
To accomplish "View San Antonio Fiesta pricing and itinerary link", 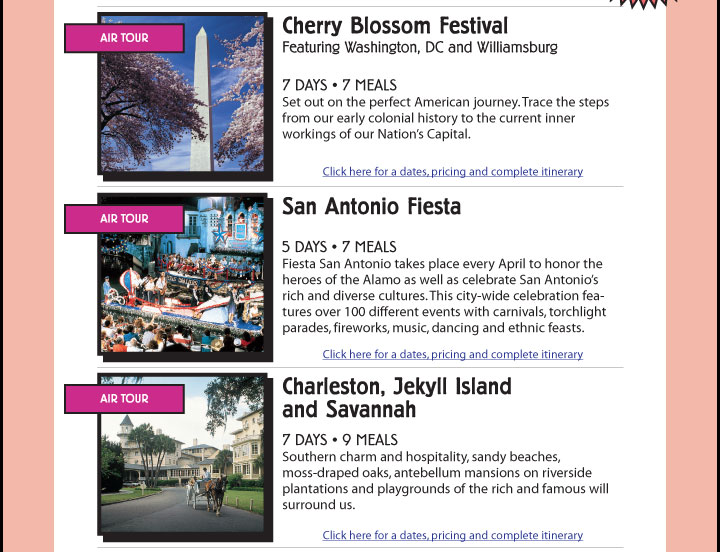I will pyautogui.click(x=452, y=354).
